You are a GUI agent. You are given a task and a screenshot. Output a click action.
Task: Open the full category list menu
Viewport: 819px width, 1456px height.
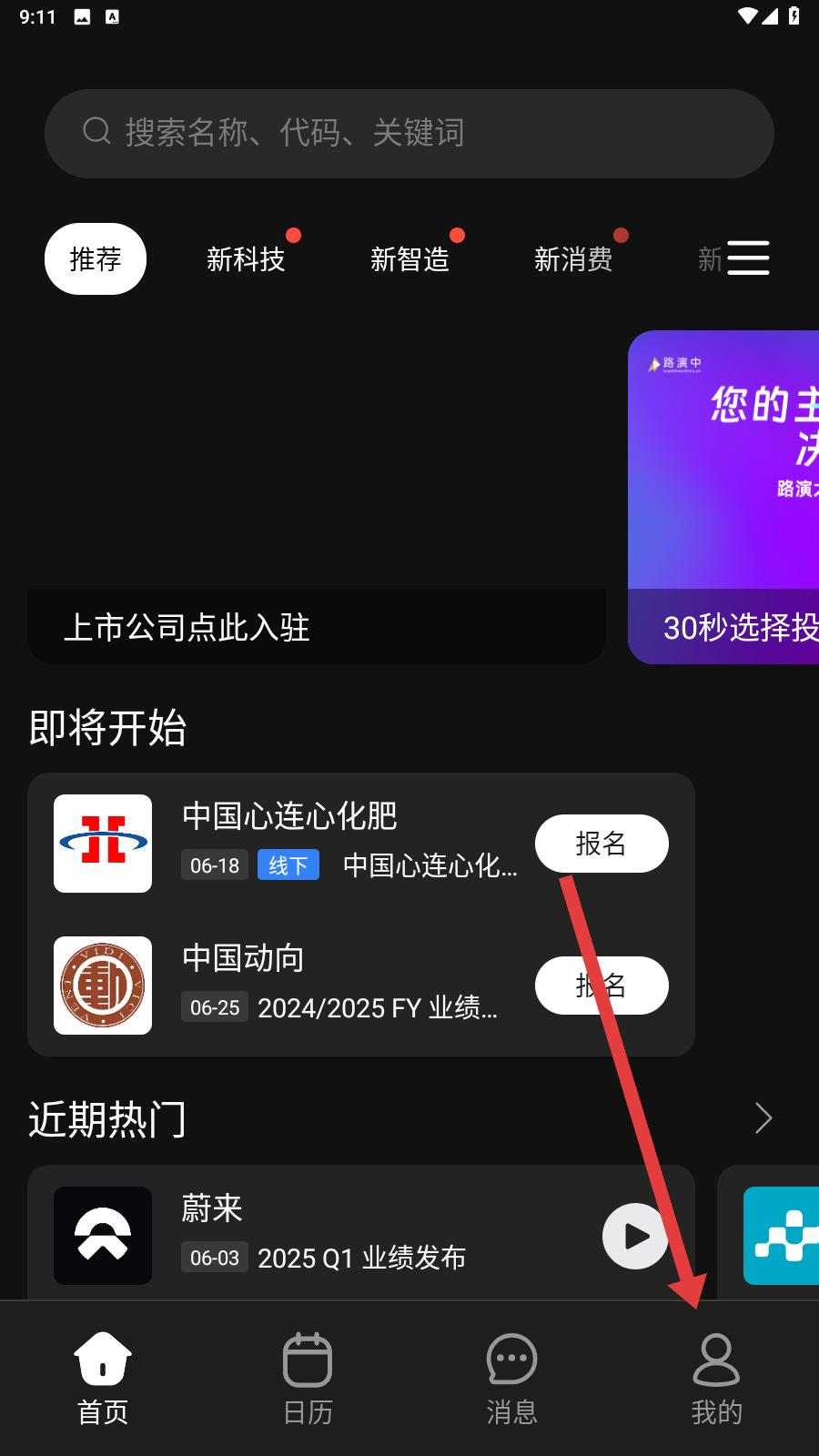pos(748,258)
